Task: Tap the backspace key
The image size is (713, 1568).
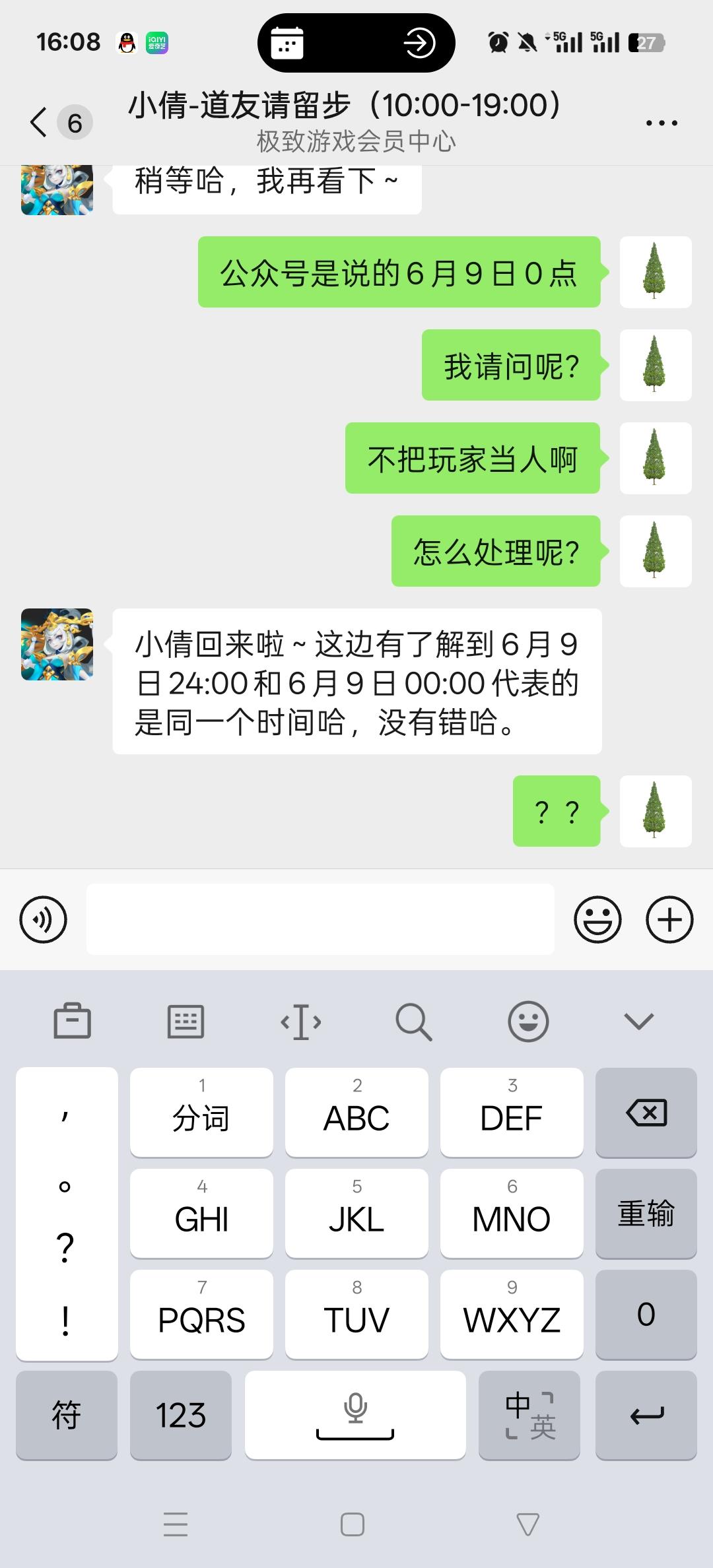Action: [646, 1113]
